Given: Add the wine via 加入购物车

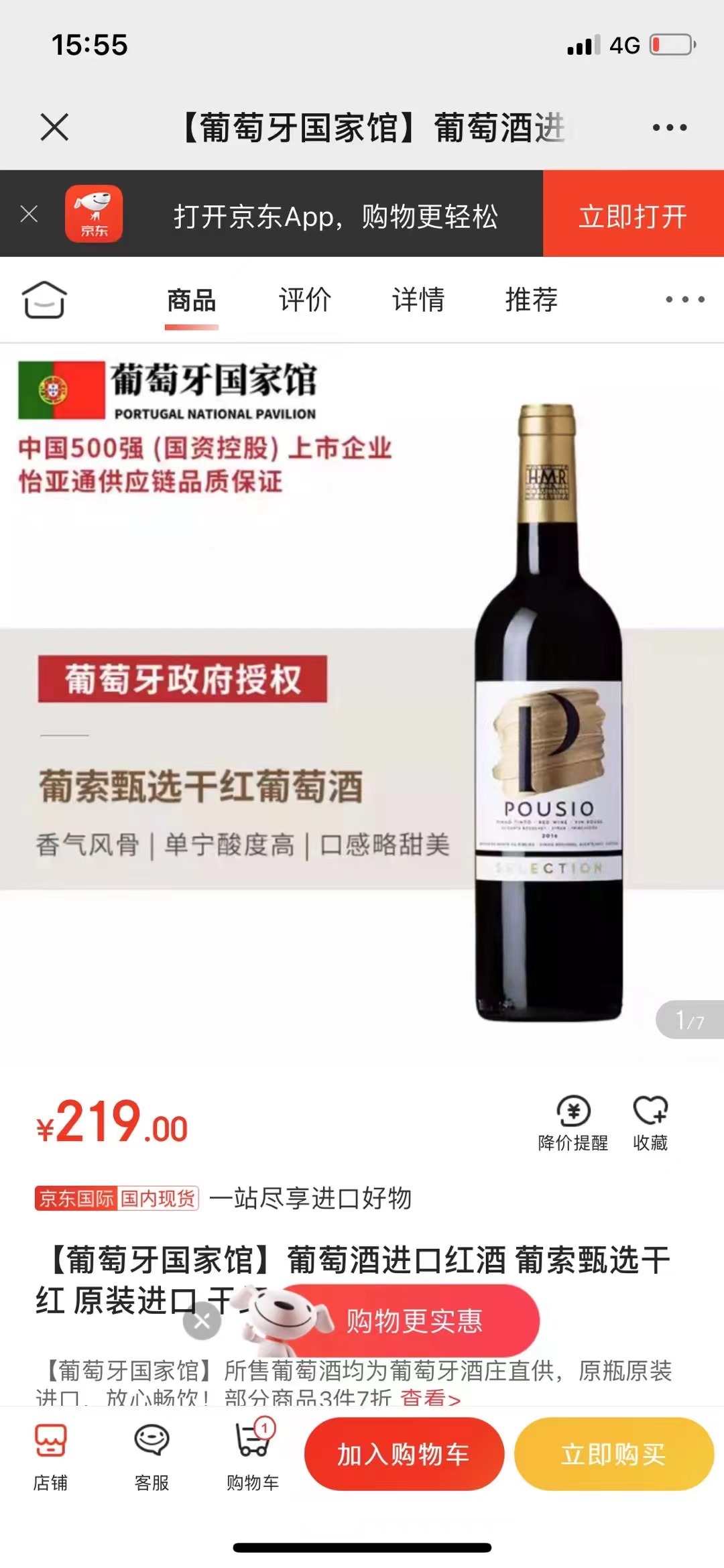Looking at the screenshot, I should point(404,1455).
